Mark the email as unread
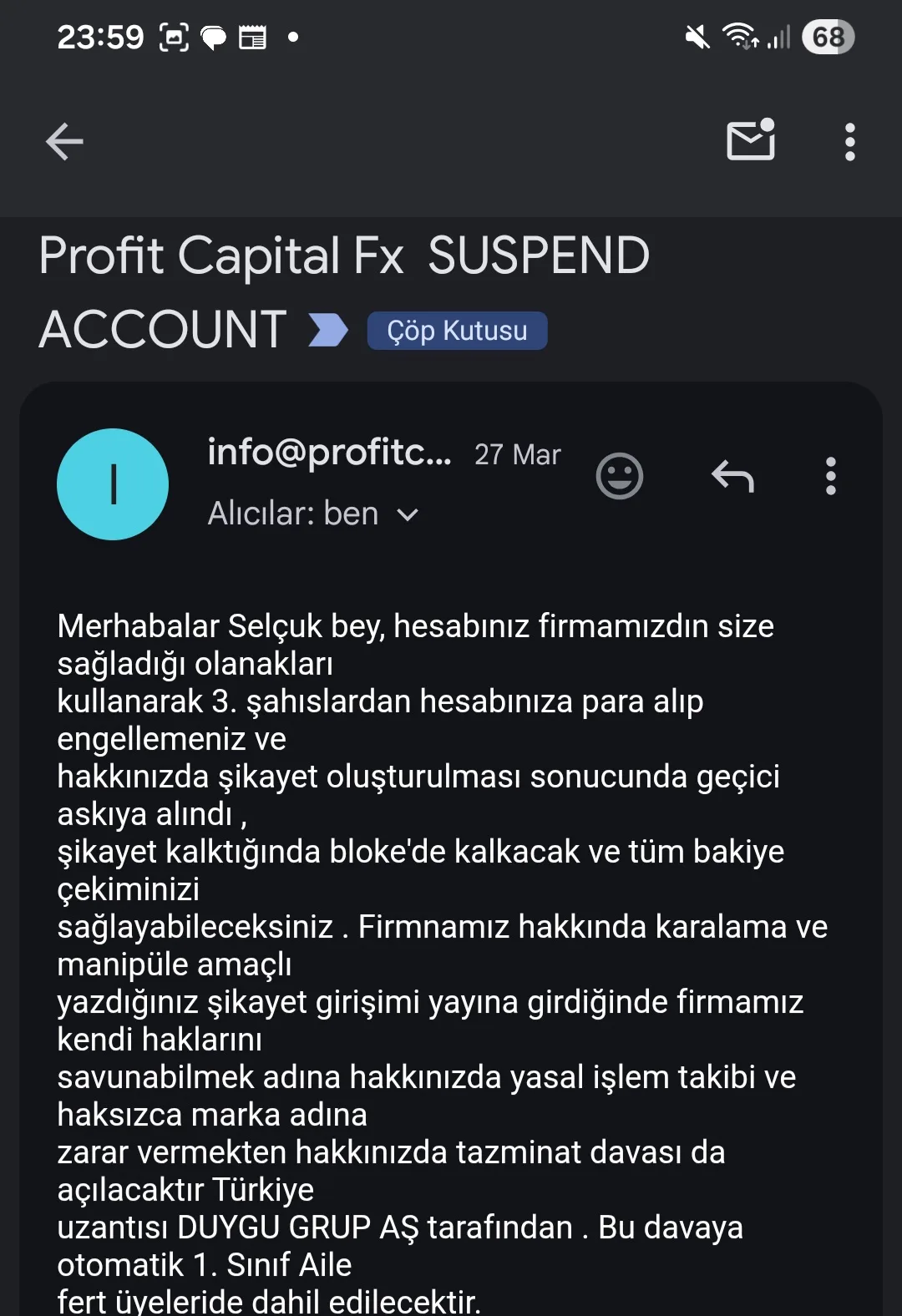902x1316 pixels. pyautogui.click(x=750, y=140)
